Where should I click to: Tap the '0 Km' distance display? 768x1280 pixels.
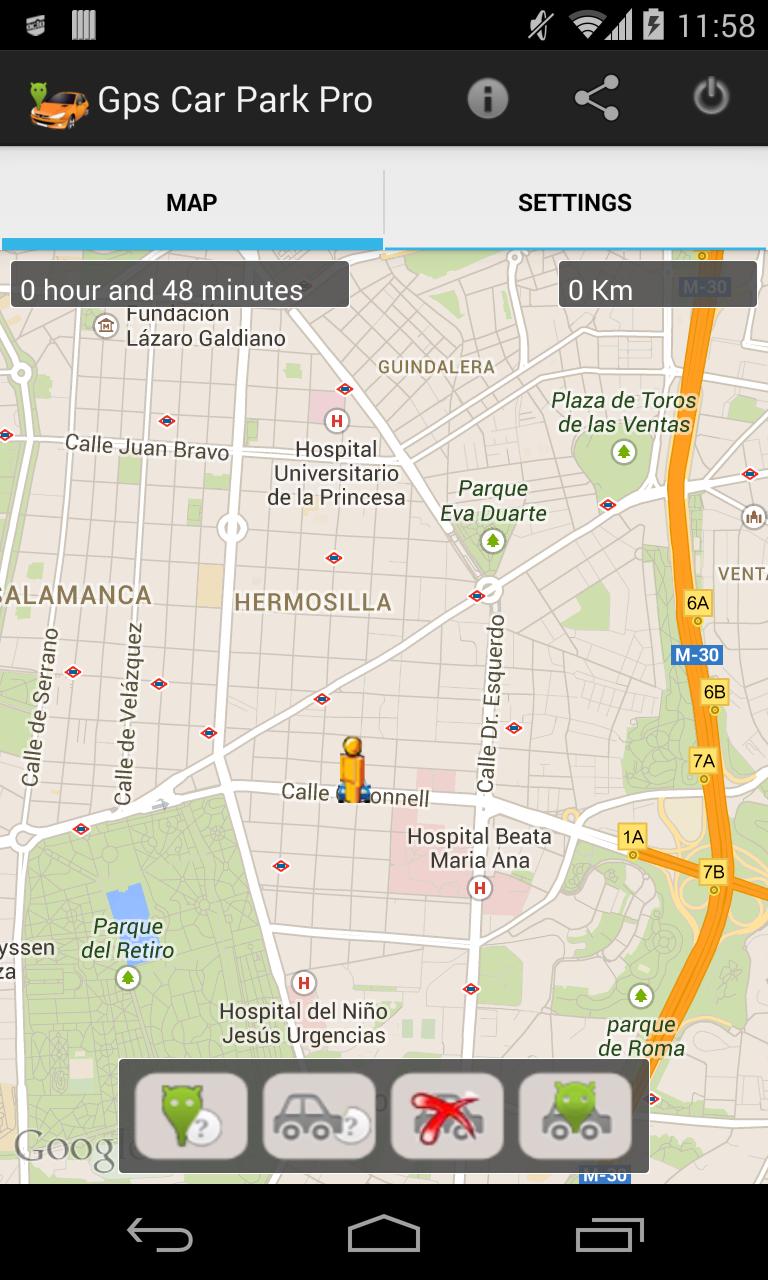coord(656,290)
